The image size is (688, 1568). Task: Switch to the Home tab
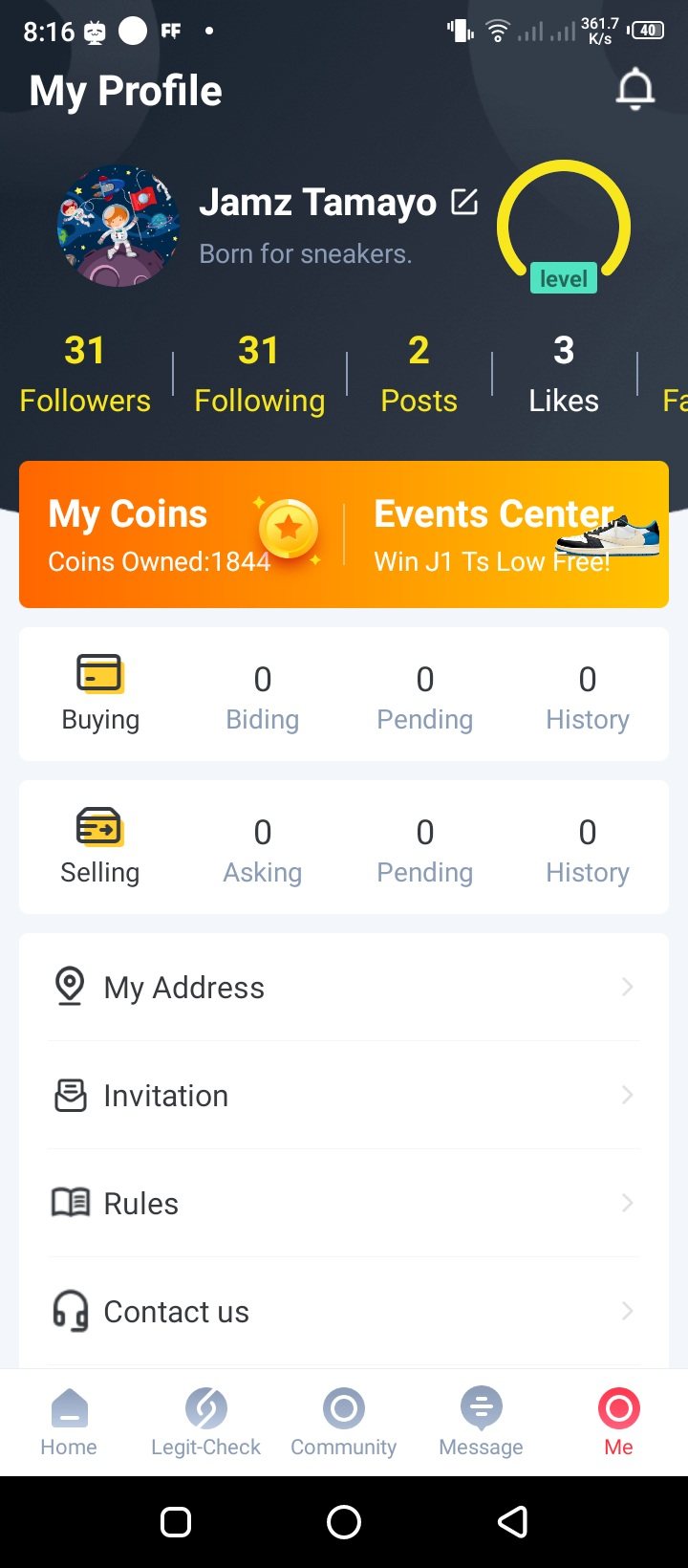click(69, 1422)
